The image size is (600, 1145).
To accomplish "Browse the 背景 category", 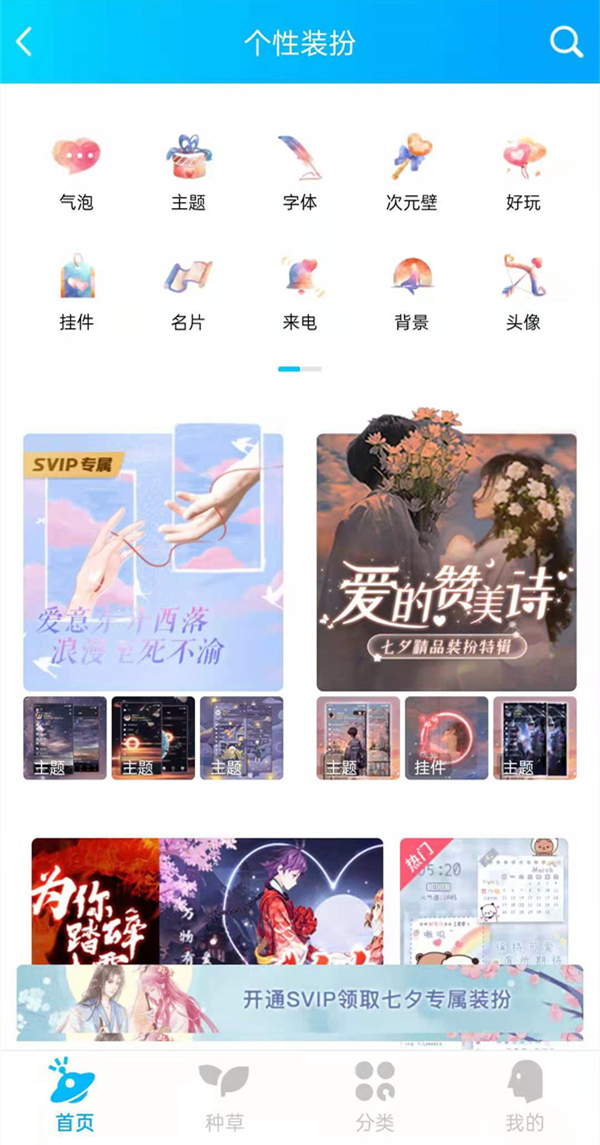I will click(411, 292).
